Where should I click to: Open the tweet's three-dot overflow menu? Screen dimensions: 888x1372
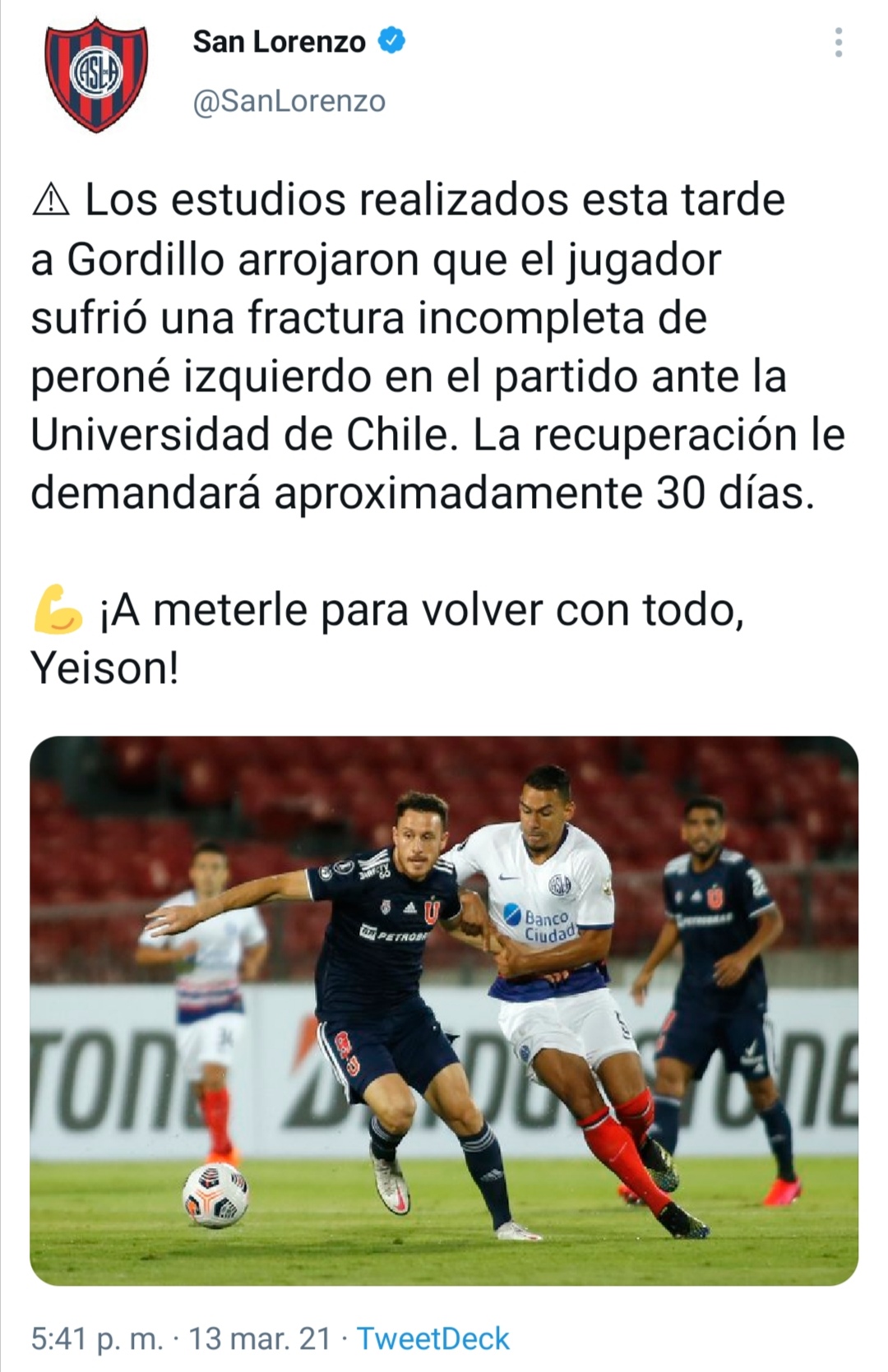point(838,43)
